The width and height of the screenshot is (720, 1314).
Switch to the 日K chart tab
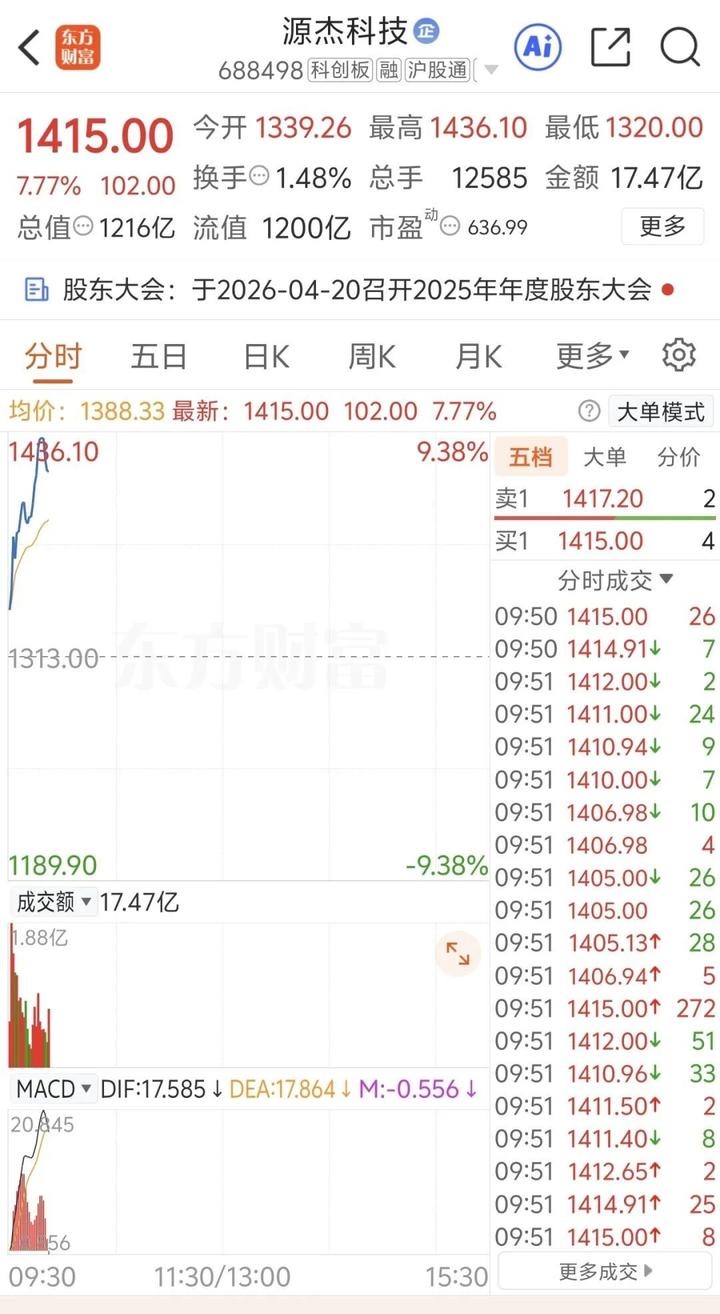tap(266, 356)
